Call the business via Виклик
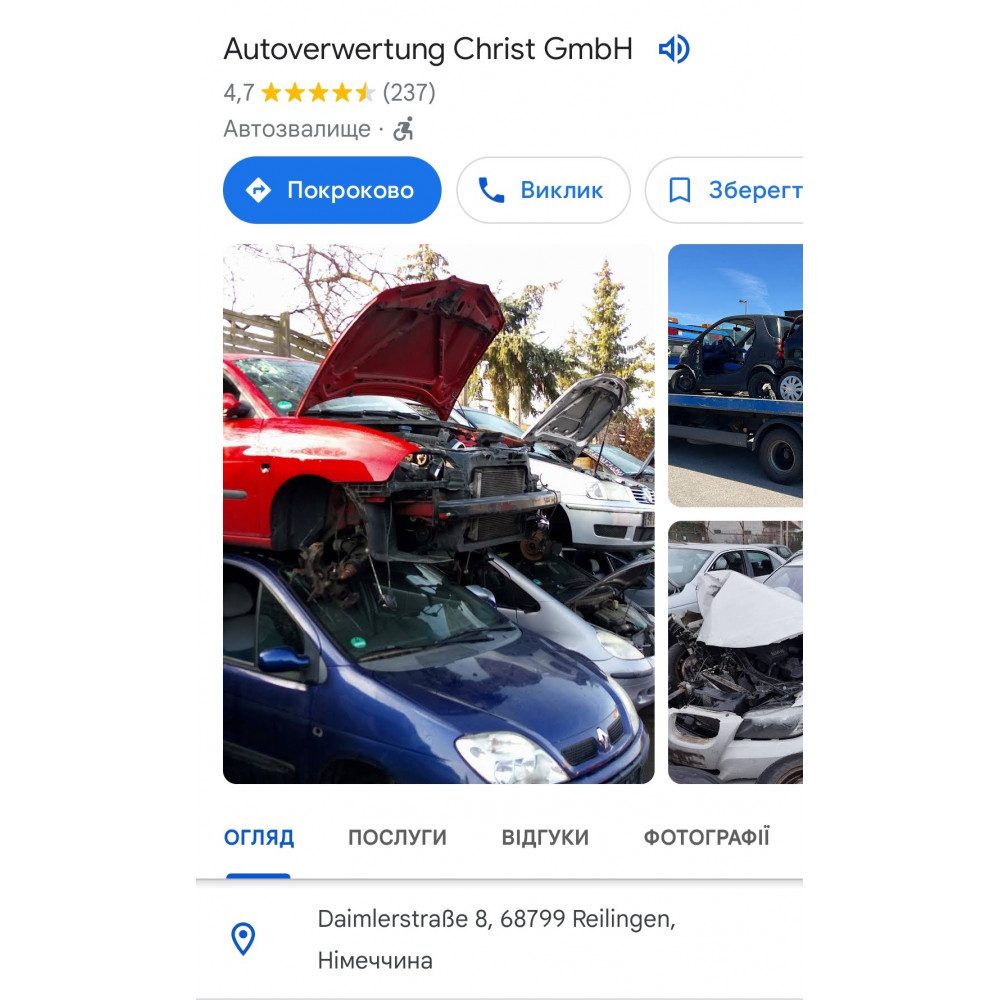1000x1000 pixels. [x=543, y=190]
